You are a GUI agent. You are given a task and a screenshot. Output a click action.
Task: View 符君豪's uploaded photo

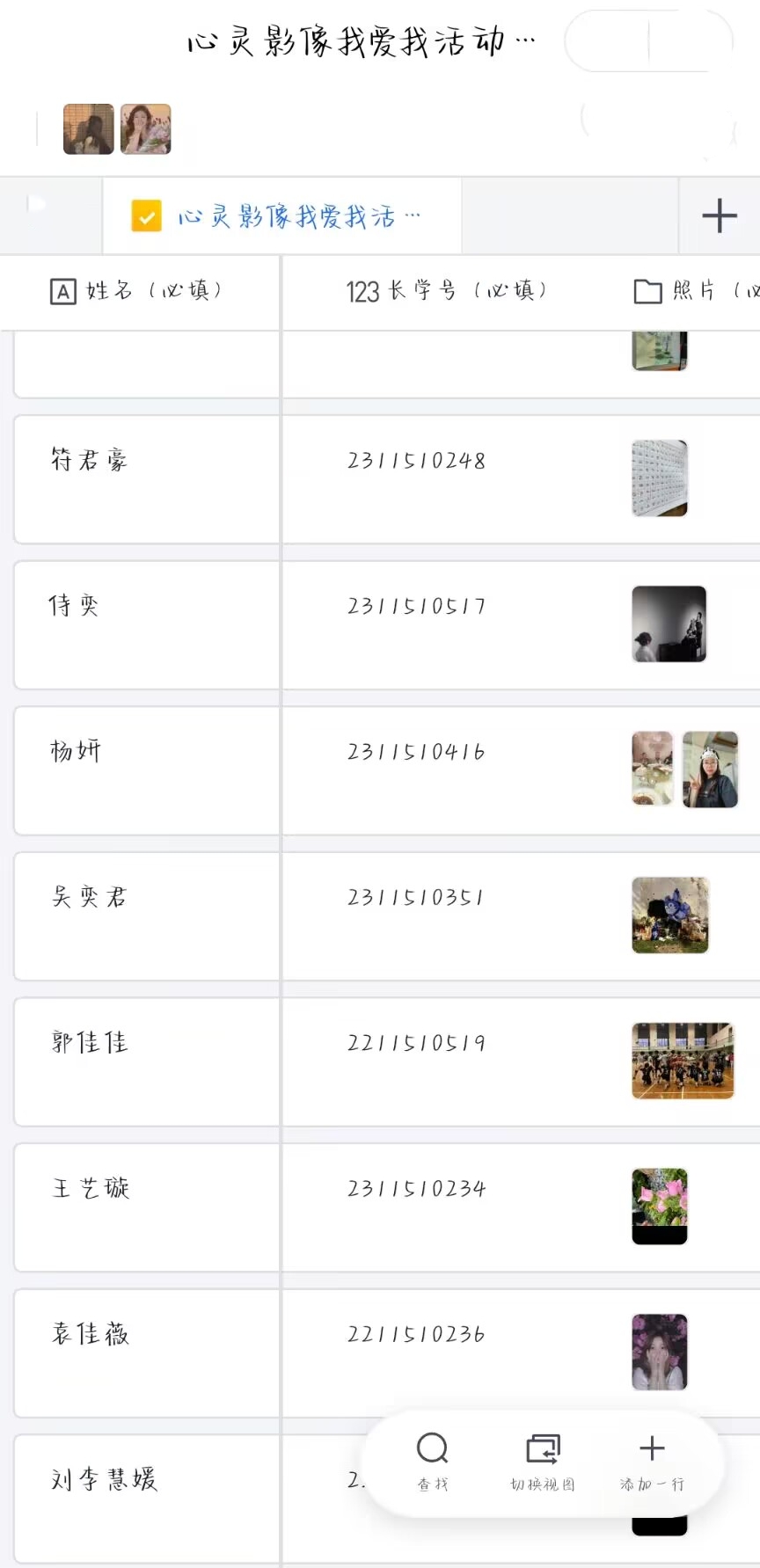pyautogui.click(x=660, y=478)
